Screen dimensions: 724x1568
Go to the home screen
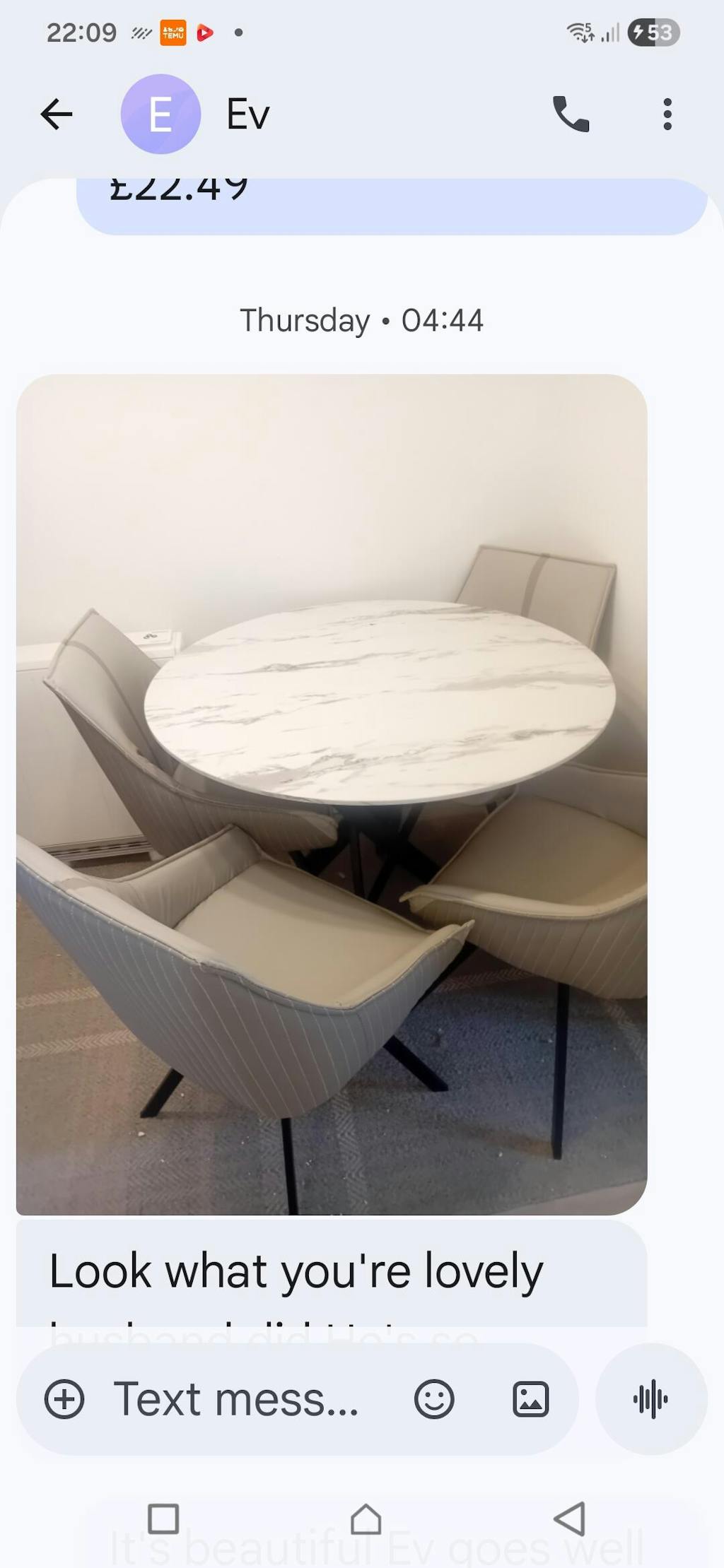366,1519
